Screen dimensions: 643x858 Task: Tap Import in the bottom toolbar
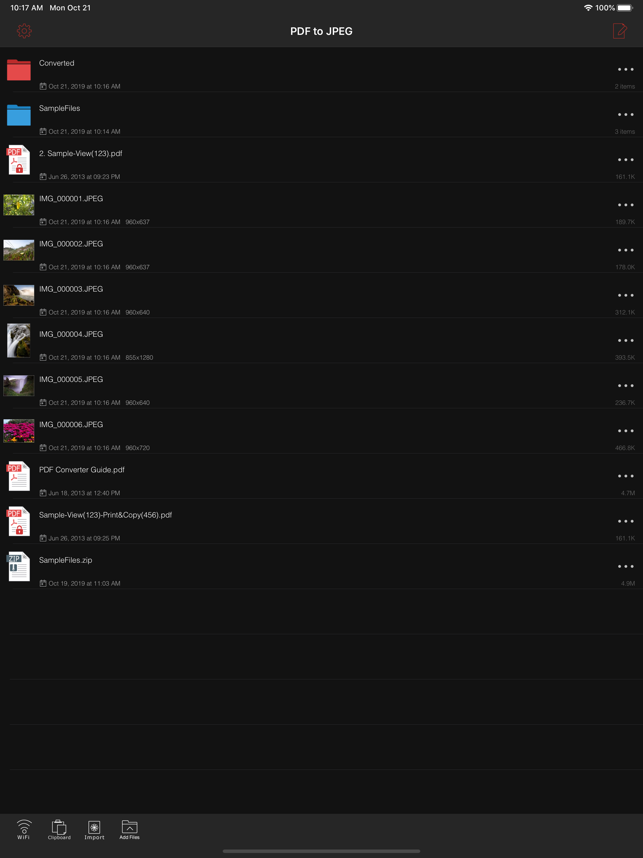click(94, 829)
